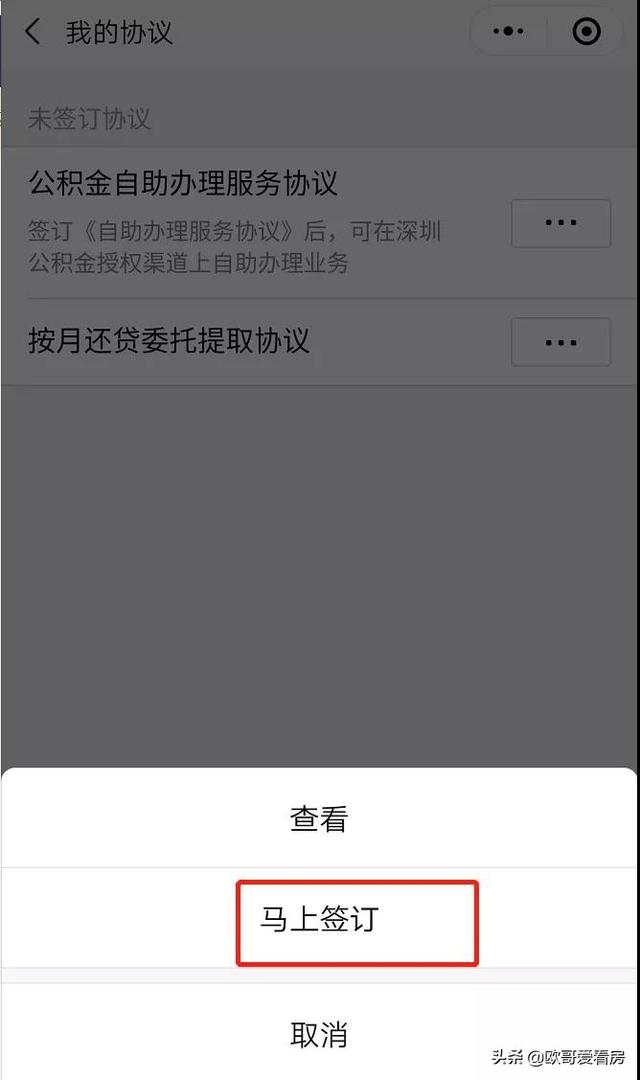Open options for 公积金自助办理服务协议
This screenshot has width=640, height=1080.
(x=561, y=223)
